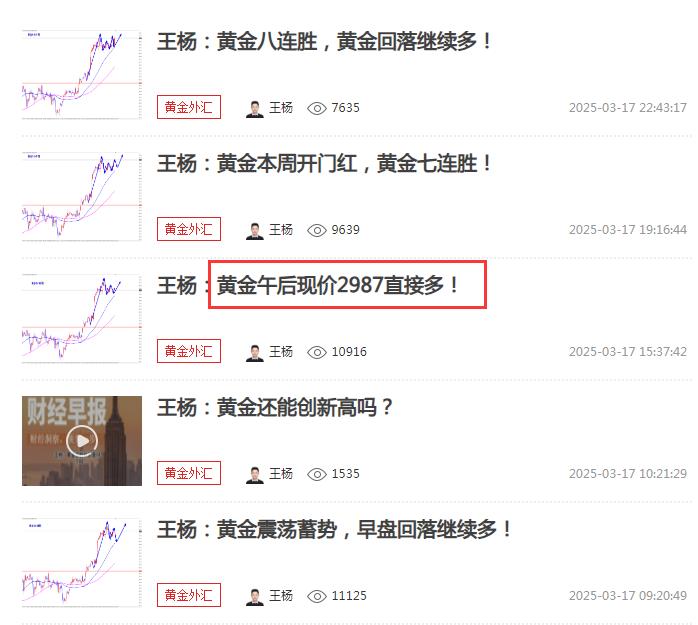
Task: Open article 黄金八连胜，黄金回落继续多
Action: [x=325, y=43]
